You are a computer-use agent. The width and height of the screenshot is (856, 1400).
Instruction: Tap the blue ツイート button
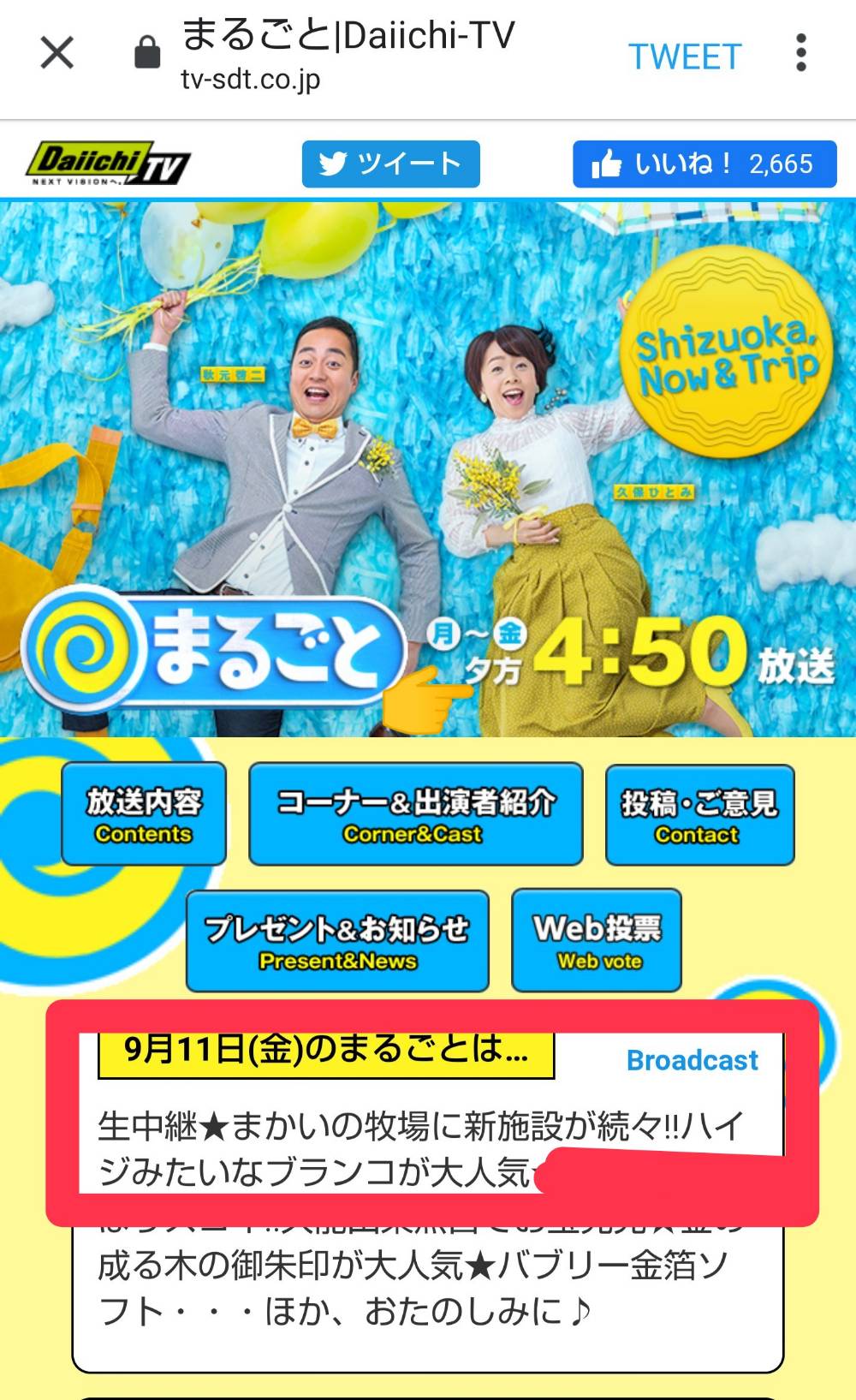(x=390, y=164)
